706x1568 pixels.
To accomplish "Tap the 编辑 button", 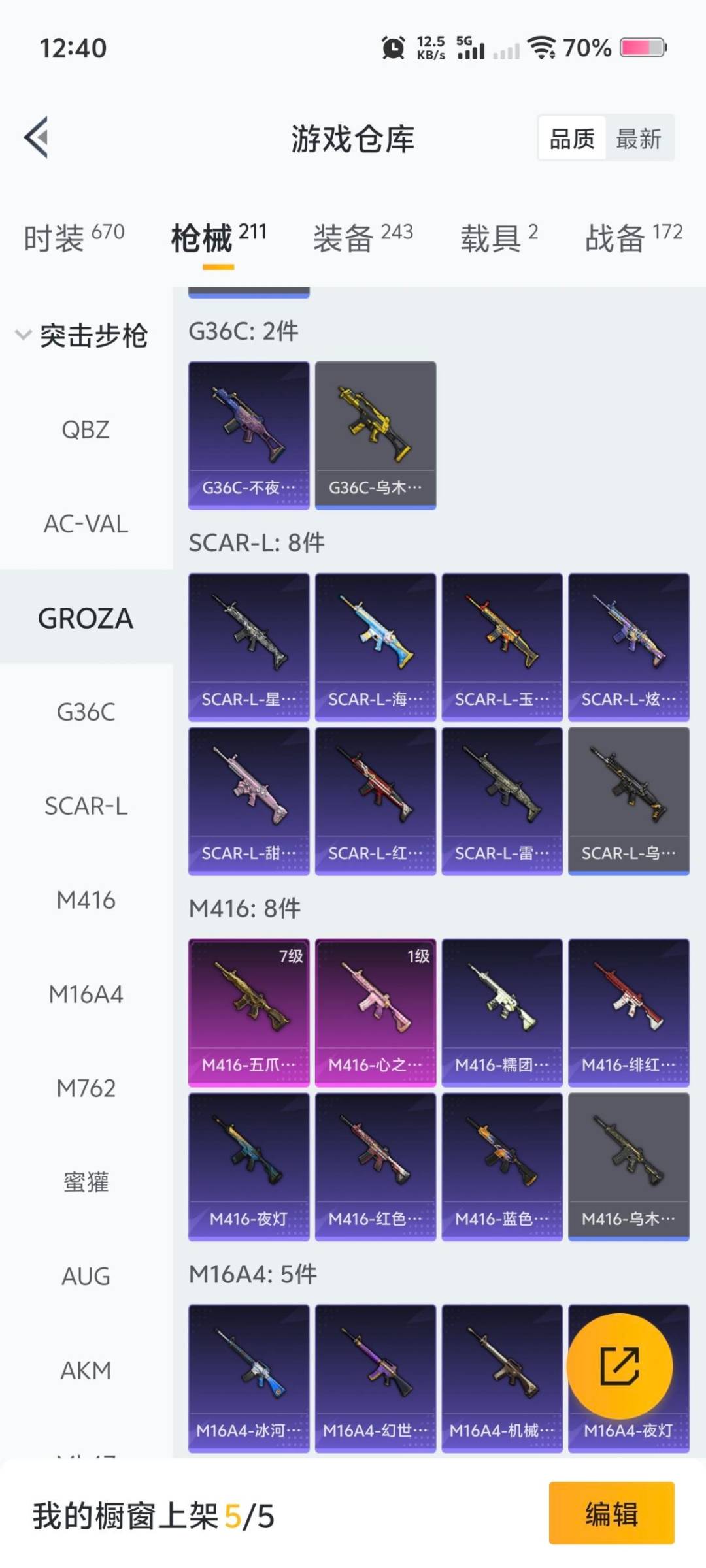I will (611, 1513).
